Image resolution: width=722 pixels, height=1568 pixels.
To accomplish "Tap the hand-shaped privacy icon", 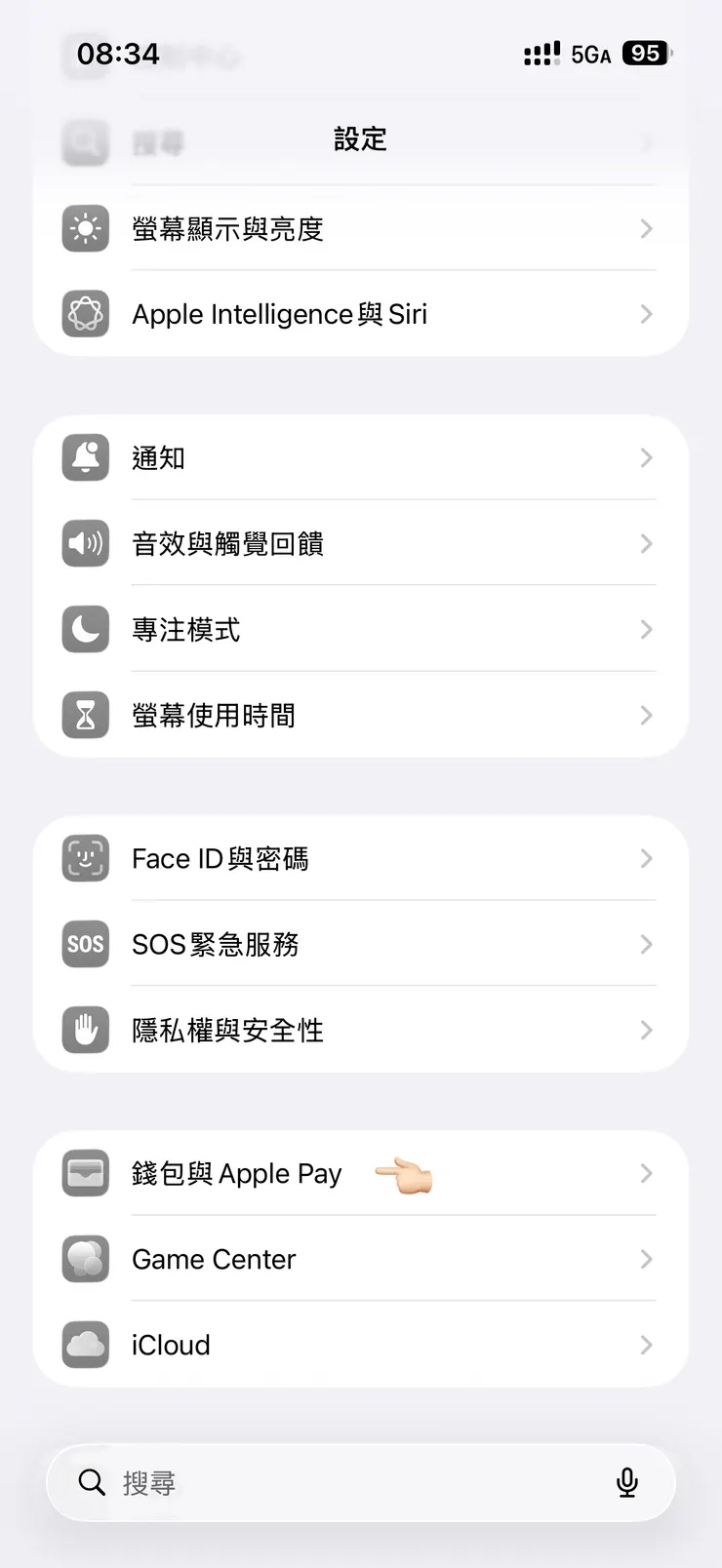I will [x=85, y=1030].
